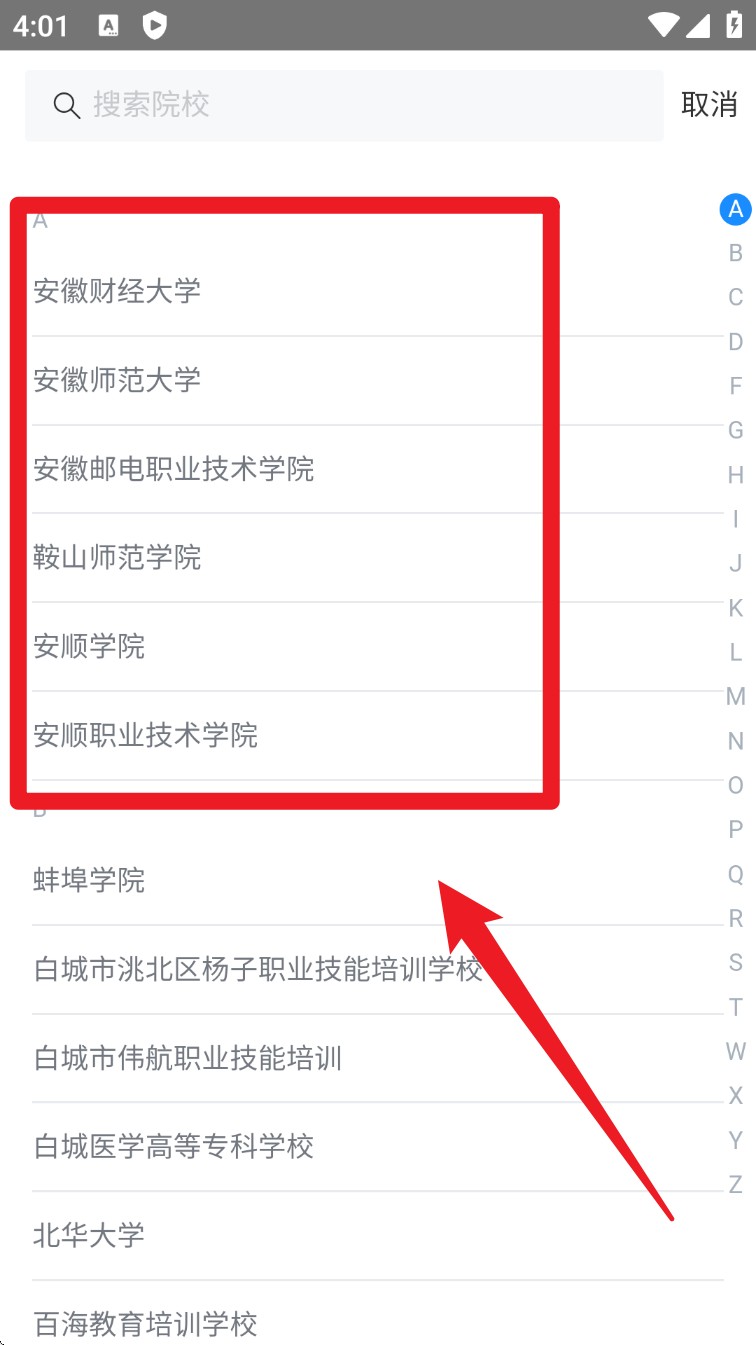Select 北华大学
The height and width of the screenshot is (1345, 756).
[x=89, y=1235]
